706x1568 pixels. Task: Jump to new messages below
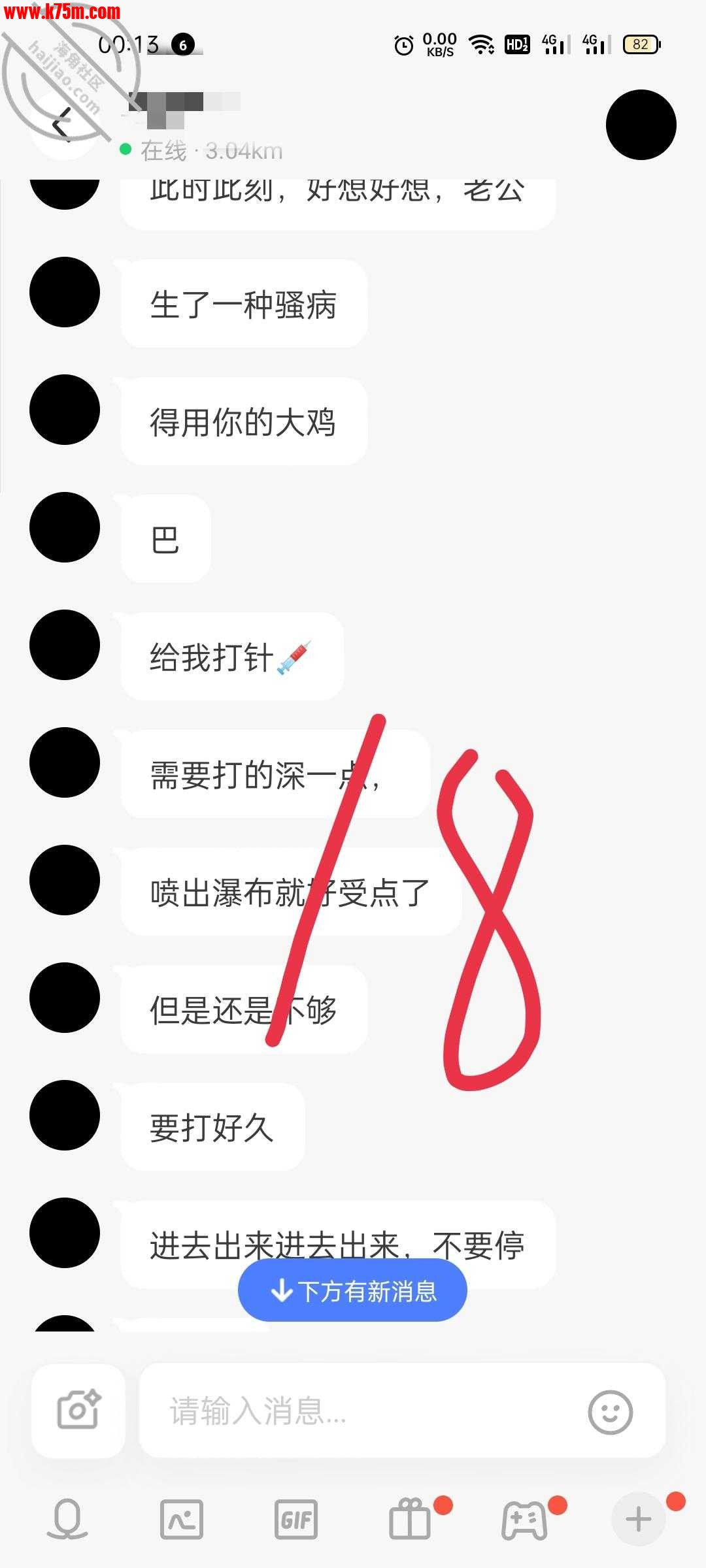tap(352, 1291)
